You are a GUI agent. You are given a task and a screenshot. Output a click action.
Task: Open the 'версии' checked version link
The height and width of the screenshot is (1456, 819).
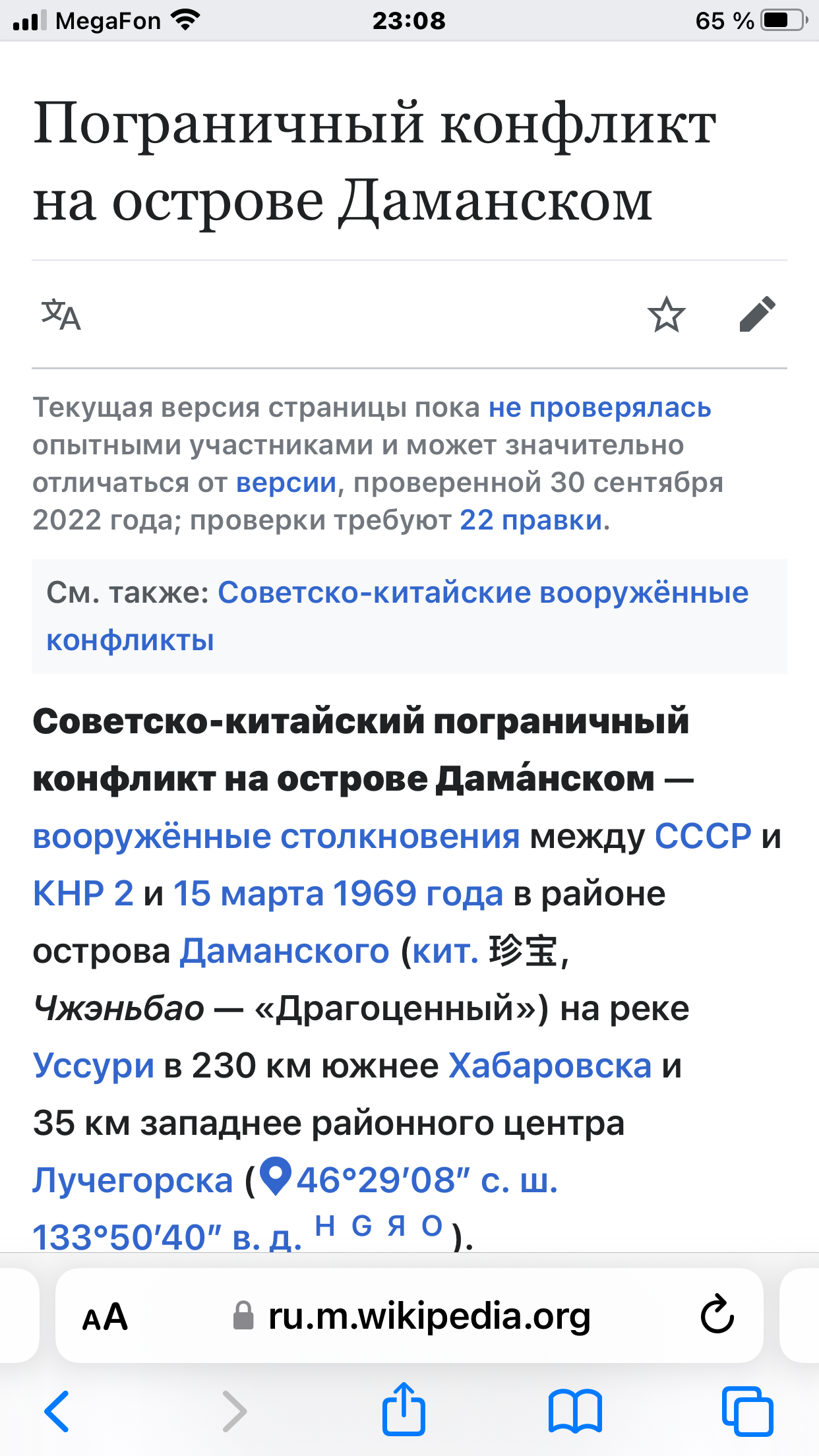point(286,483)
